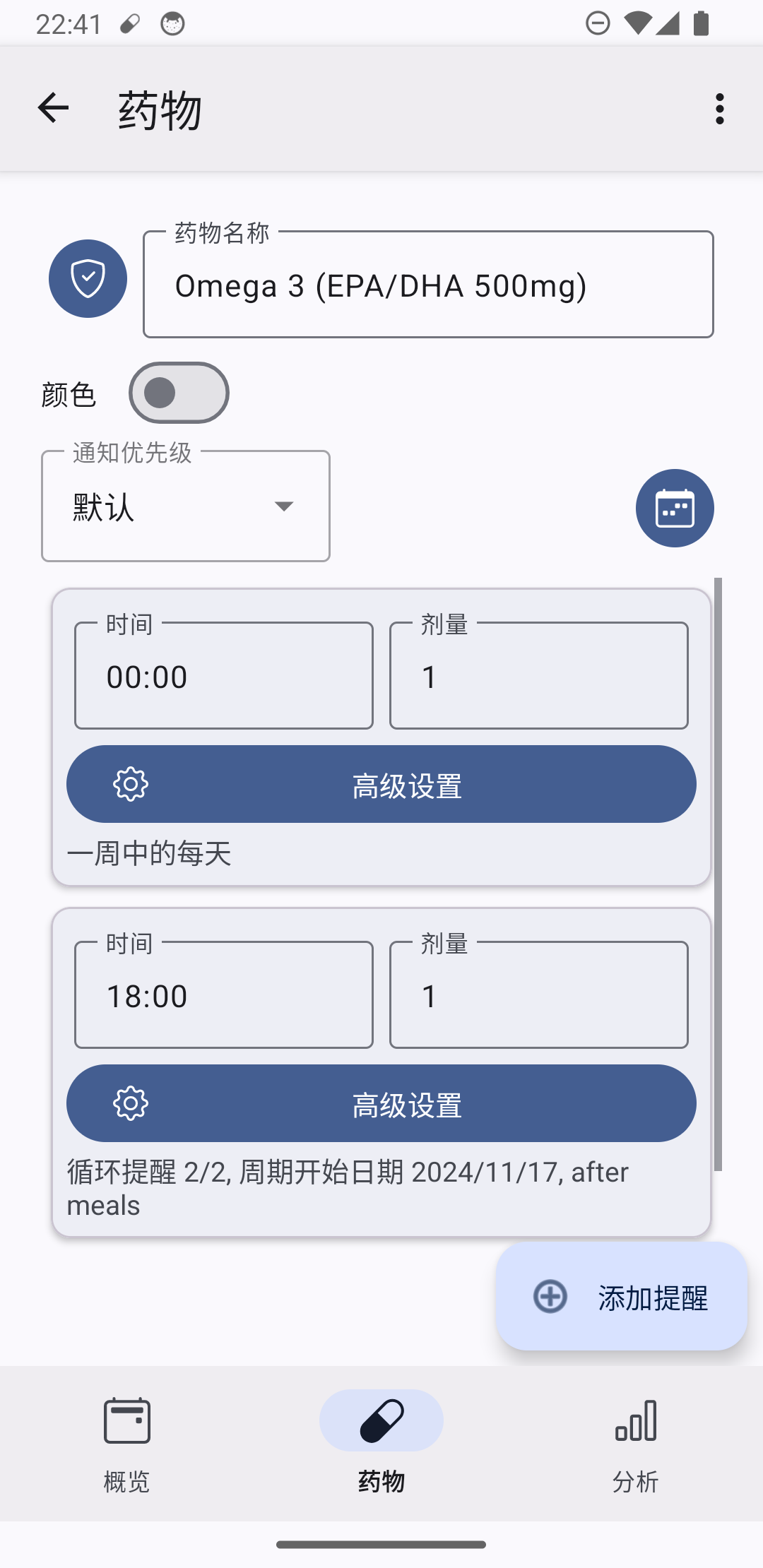Edit dosage of the 18:00 reminder

pyautogui.click(x=539, y=994)
